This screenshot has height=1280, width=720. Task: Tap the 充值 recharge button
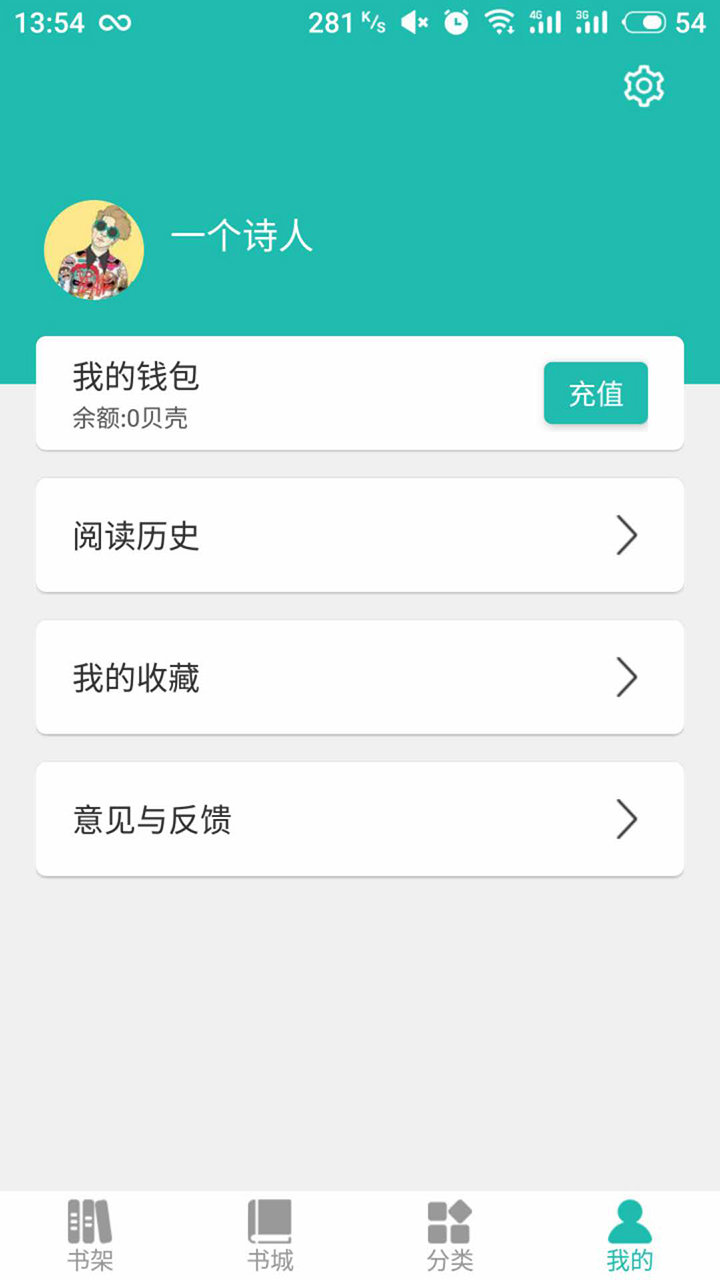pos(595,394)
